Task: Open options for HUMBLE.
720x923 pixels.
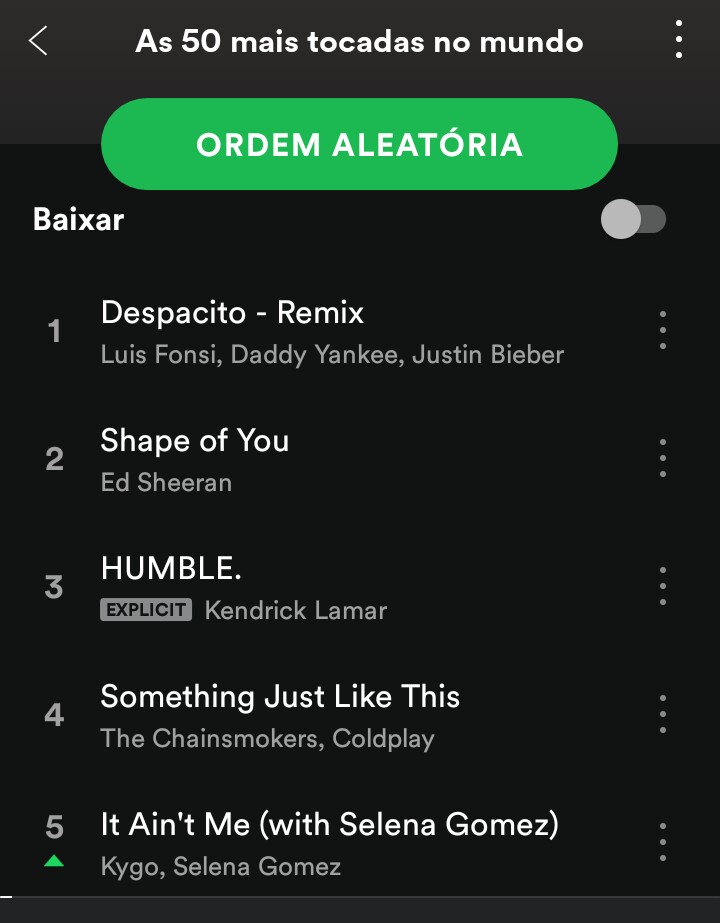Action: tap(662, 586)
